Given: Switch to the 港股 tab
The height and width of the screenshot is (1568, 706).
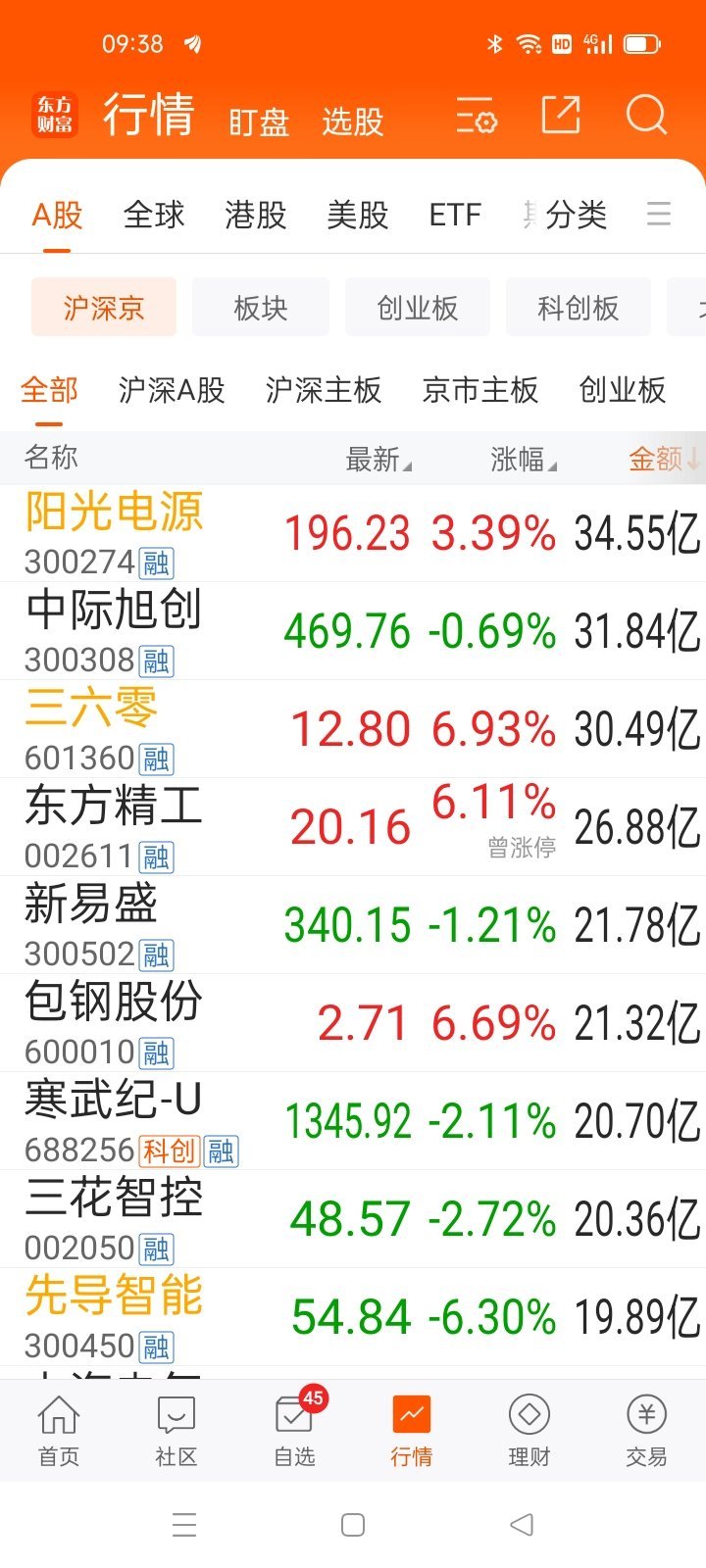Looking at the screenshot, I should pyautogui.click(x=254, y=216).
